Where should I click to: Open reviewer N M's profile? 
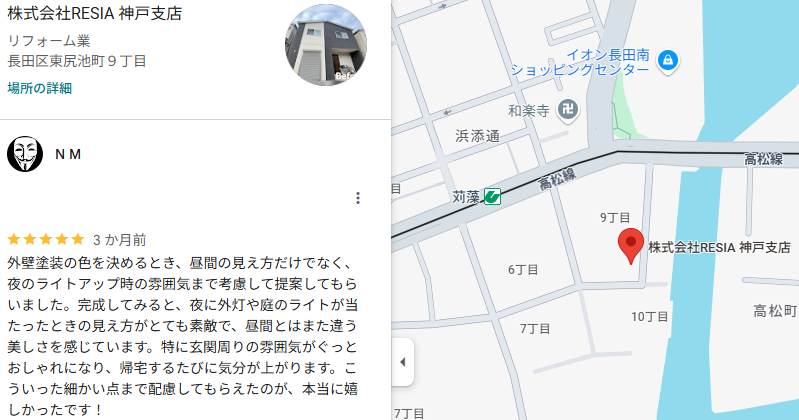(x=67, y=154)
